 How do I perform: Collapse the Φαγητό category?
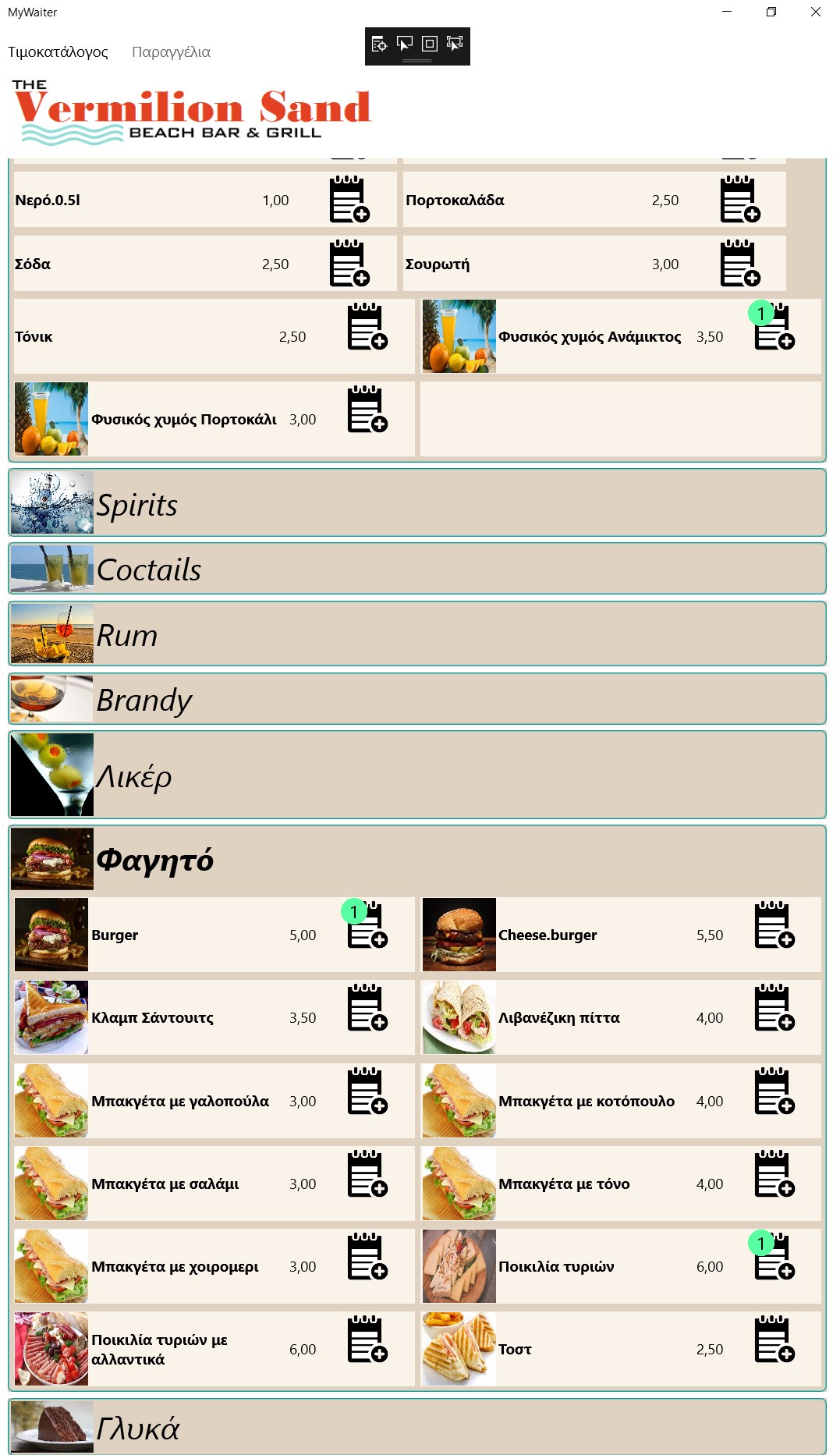click(417, 859)
